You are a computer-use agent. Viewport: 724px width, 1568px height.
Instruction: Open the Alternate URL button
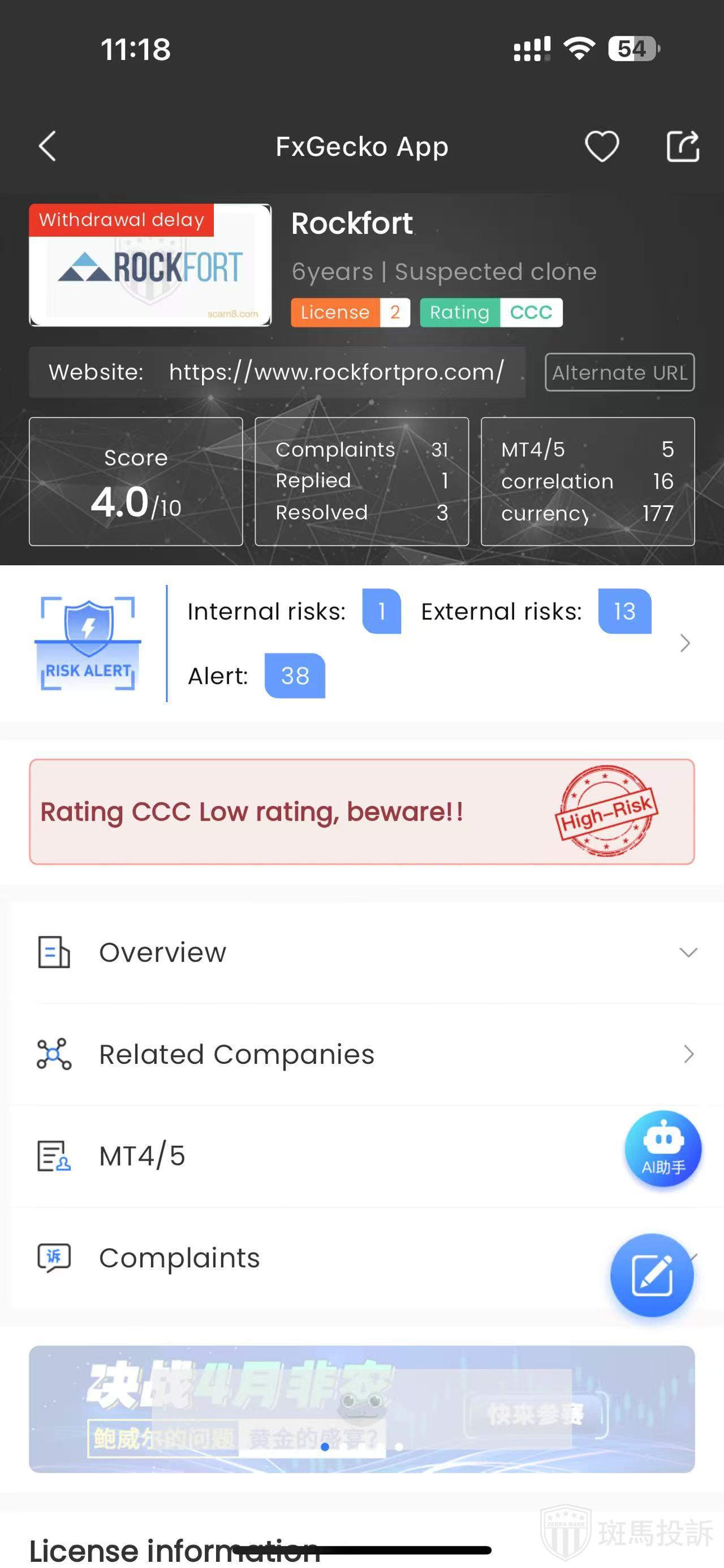tap(619, 372)
